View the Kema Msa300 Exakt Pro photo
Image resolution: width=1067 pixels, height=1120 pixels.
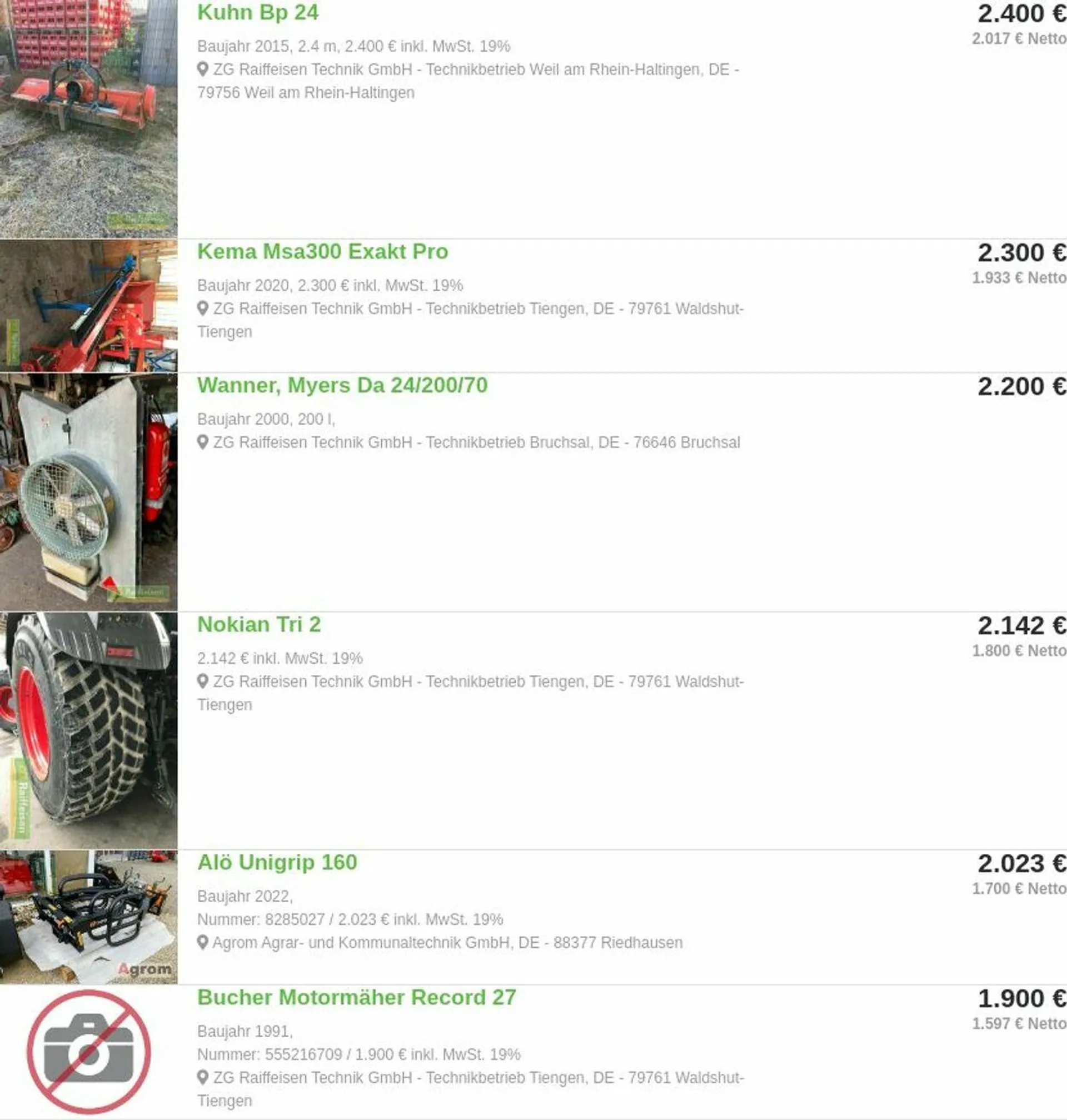(88, 306)
